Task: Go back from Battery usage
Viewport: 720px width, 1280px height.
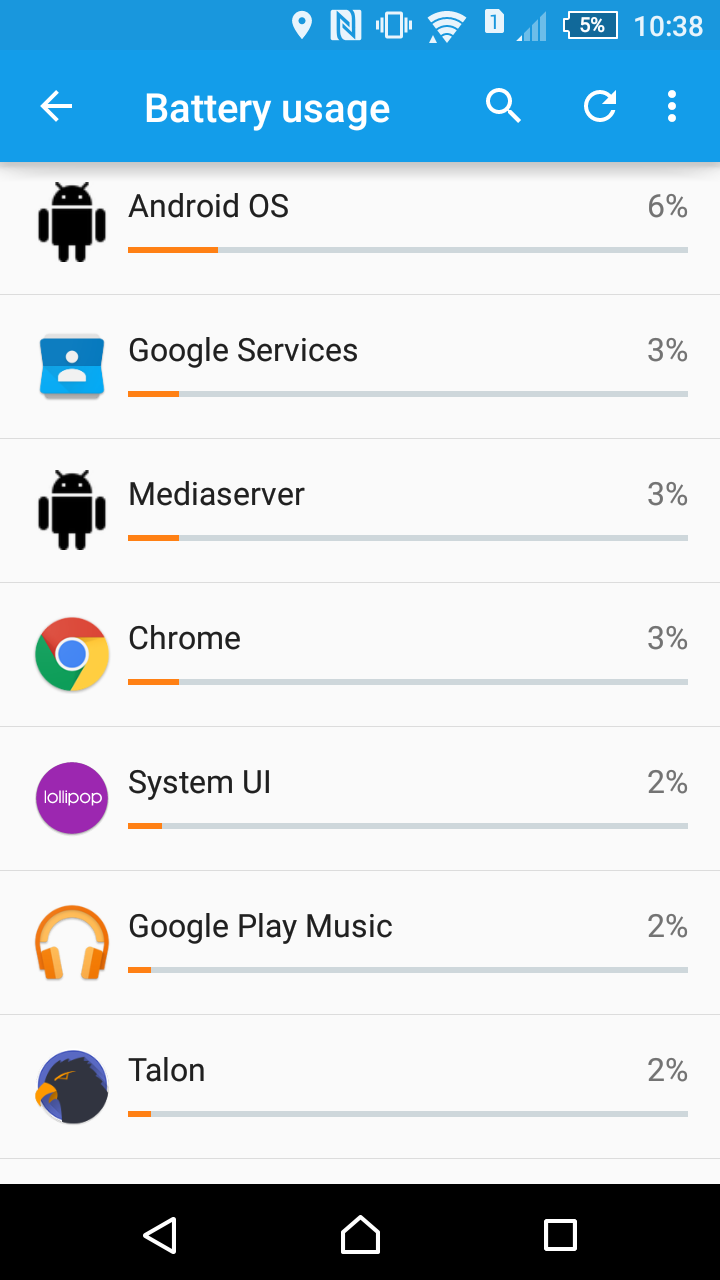Action: (56, 107)
